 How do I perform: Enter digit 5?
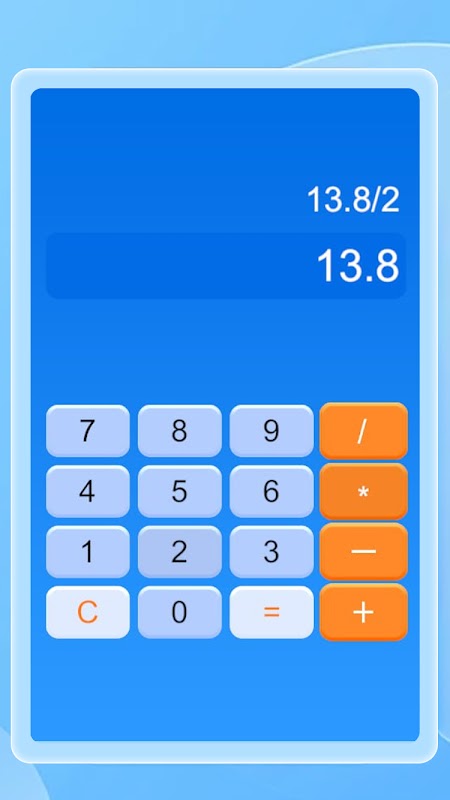(x=180, y=491)
